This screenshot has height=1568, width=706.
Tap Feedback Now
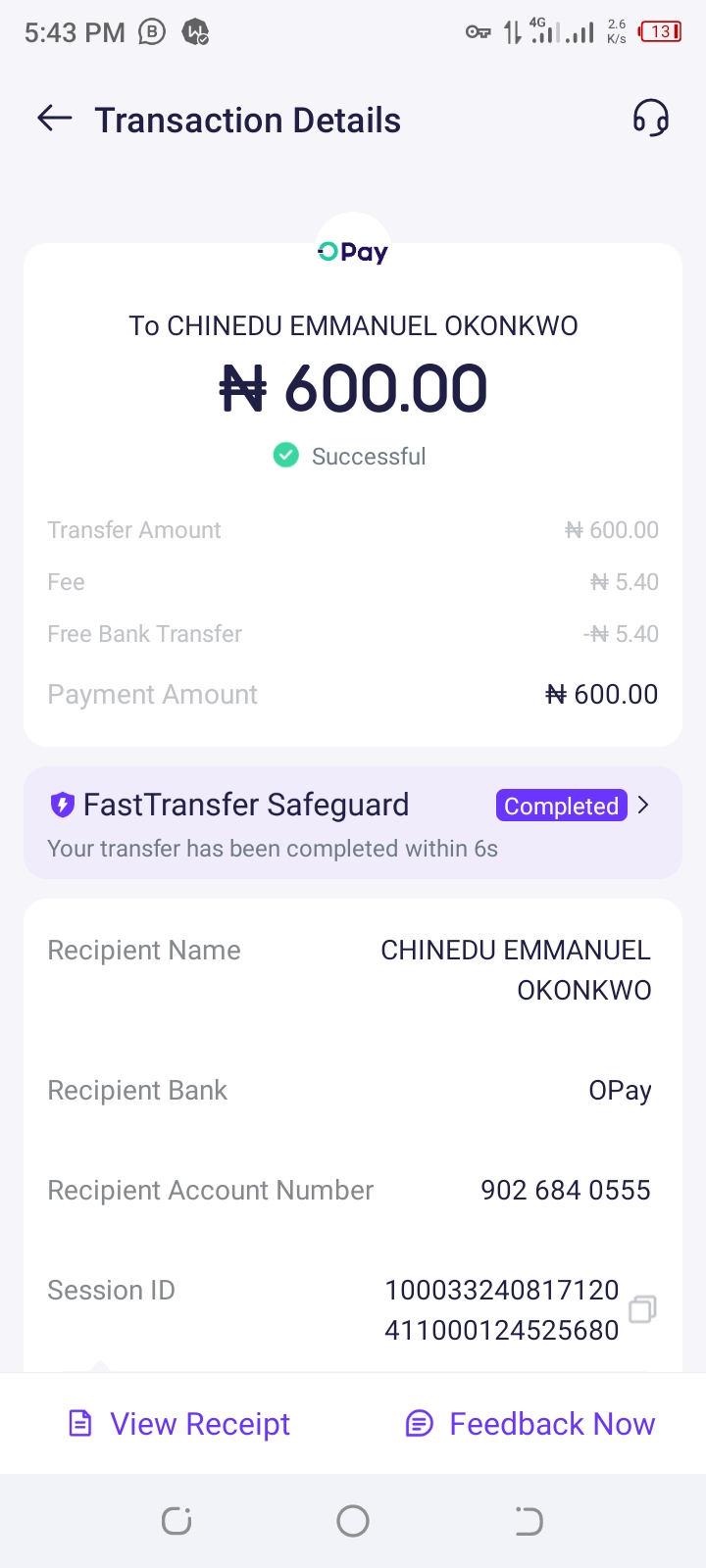[530, 1424]
